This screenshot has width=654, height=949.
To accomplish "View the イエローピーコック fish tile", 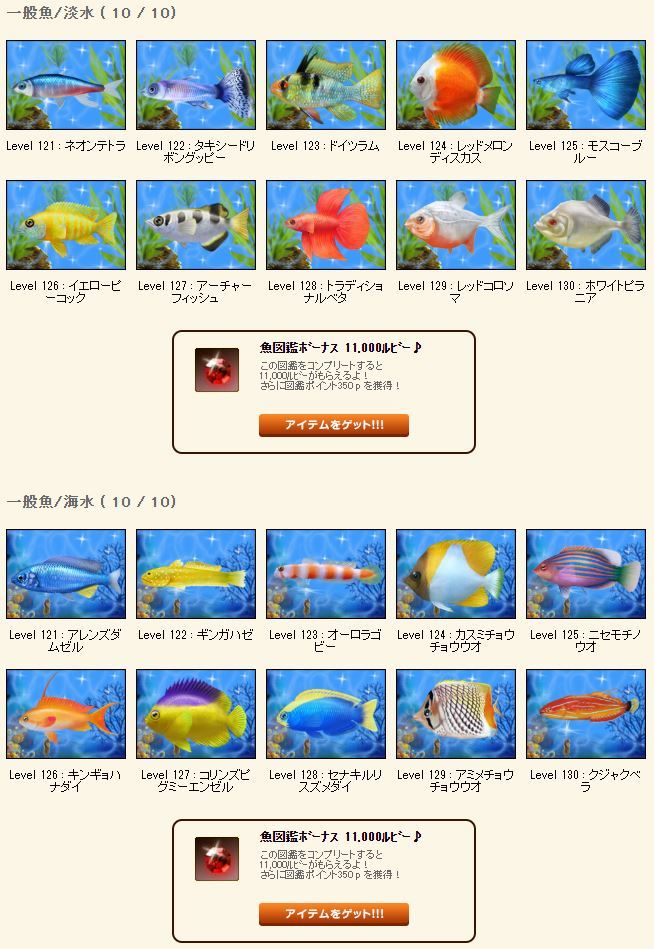I will (66, 225).
